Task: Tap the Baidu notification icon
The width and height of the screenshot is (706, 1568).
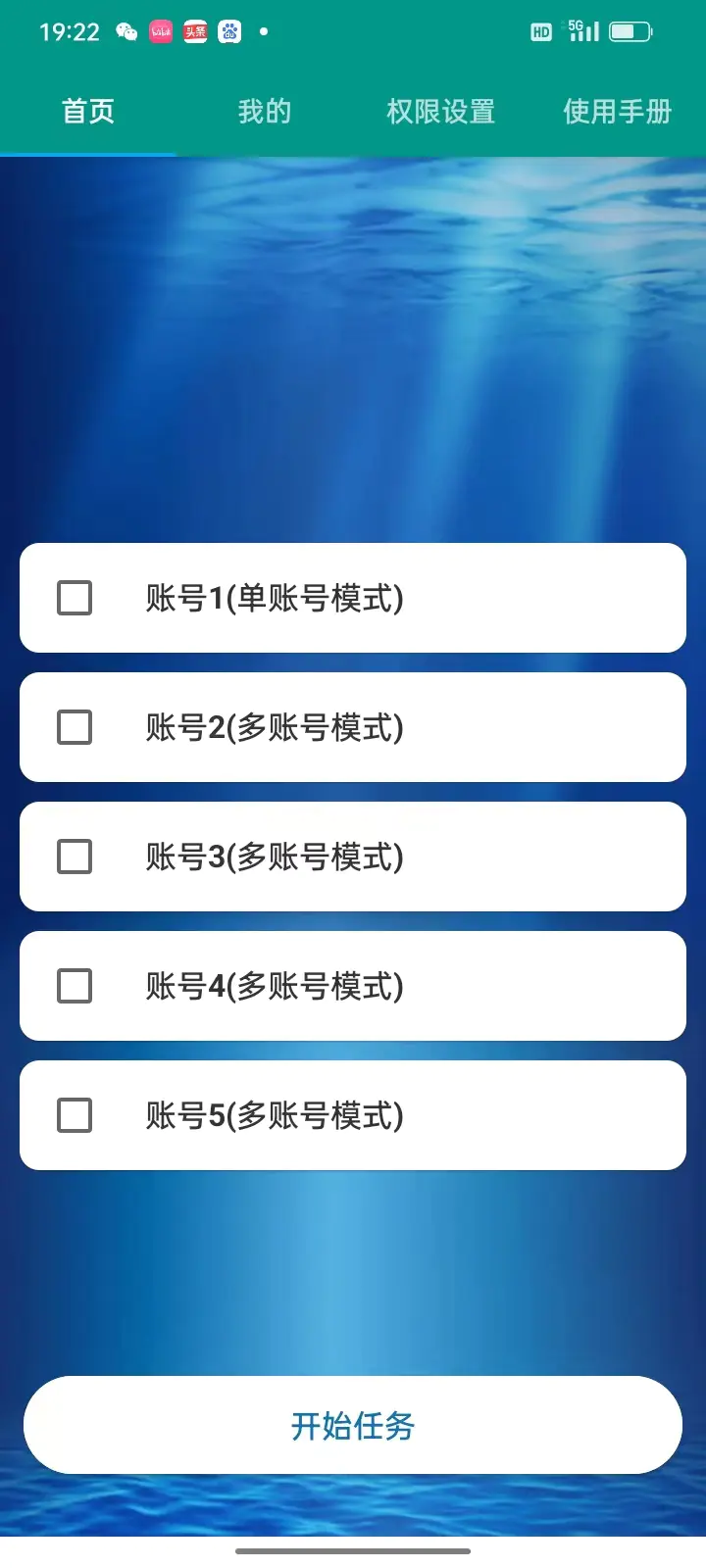Action: 228,30
